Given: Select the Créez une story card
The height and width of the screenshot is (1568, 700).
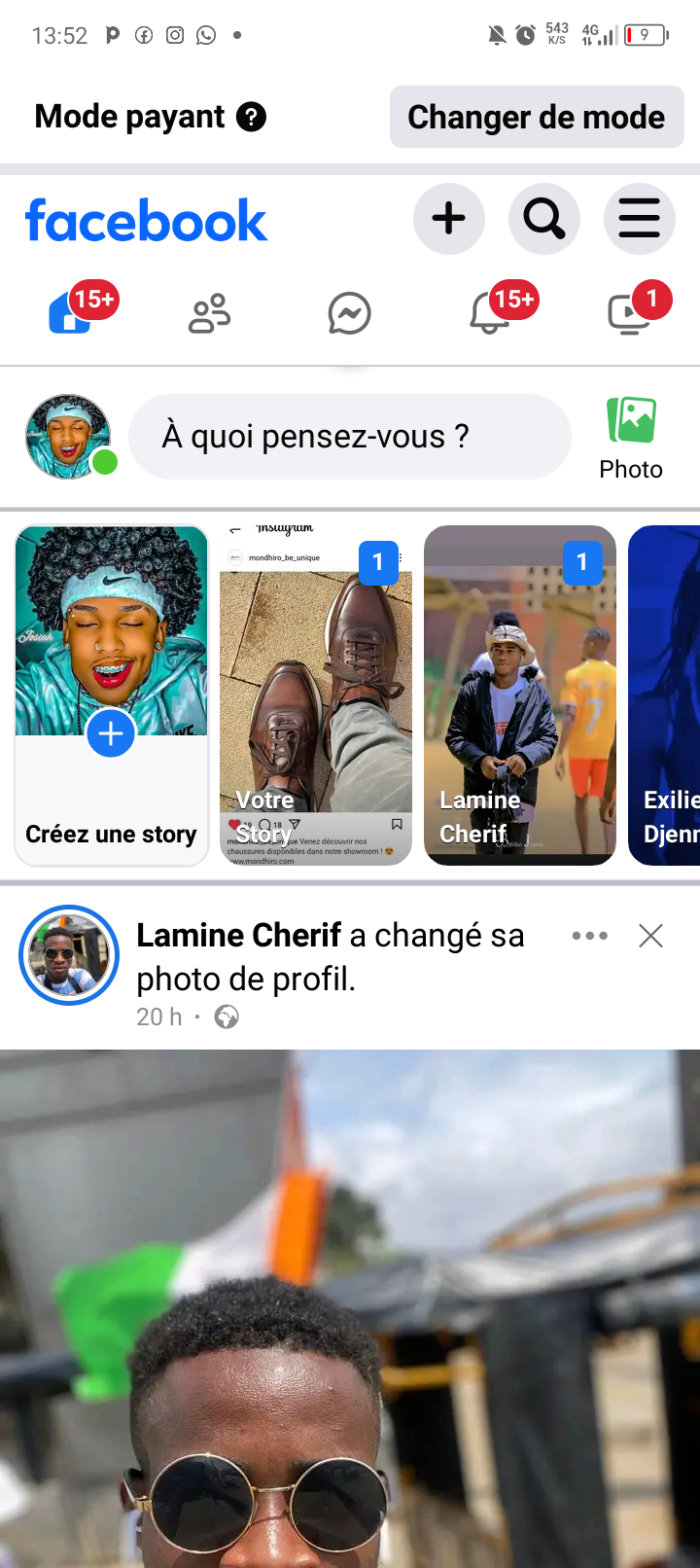Looking at the screenshot, I should (112, 695).
